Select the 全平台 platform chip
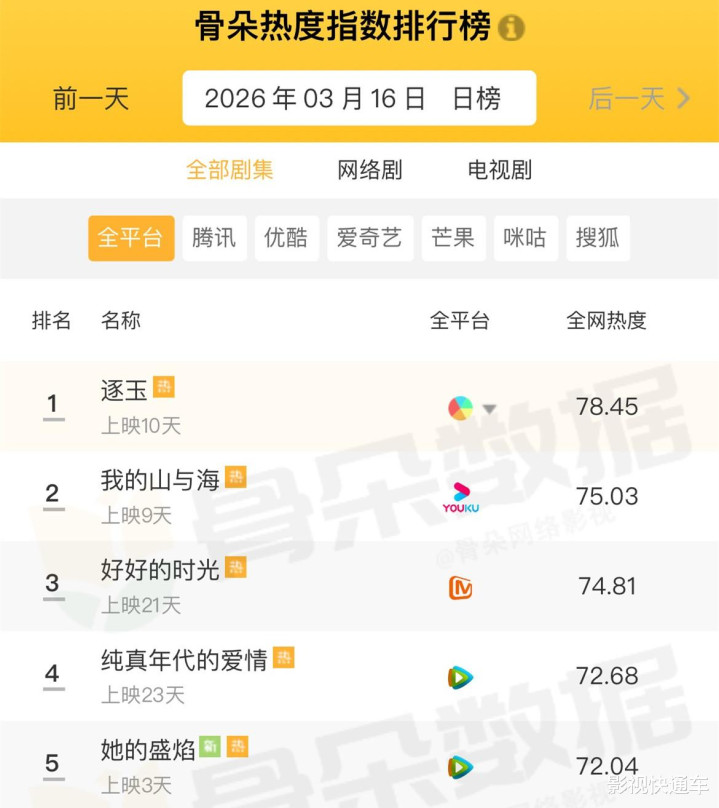 click(x=131, y=238)
